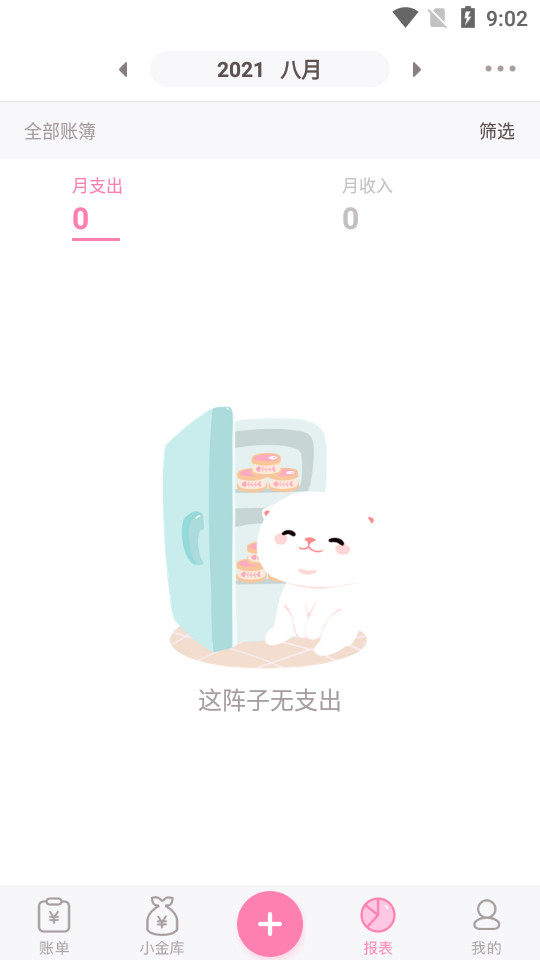
Task: Open the three-dot overflow menu
Action: tap(500, 69)
